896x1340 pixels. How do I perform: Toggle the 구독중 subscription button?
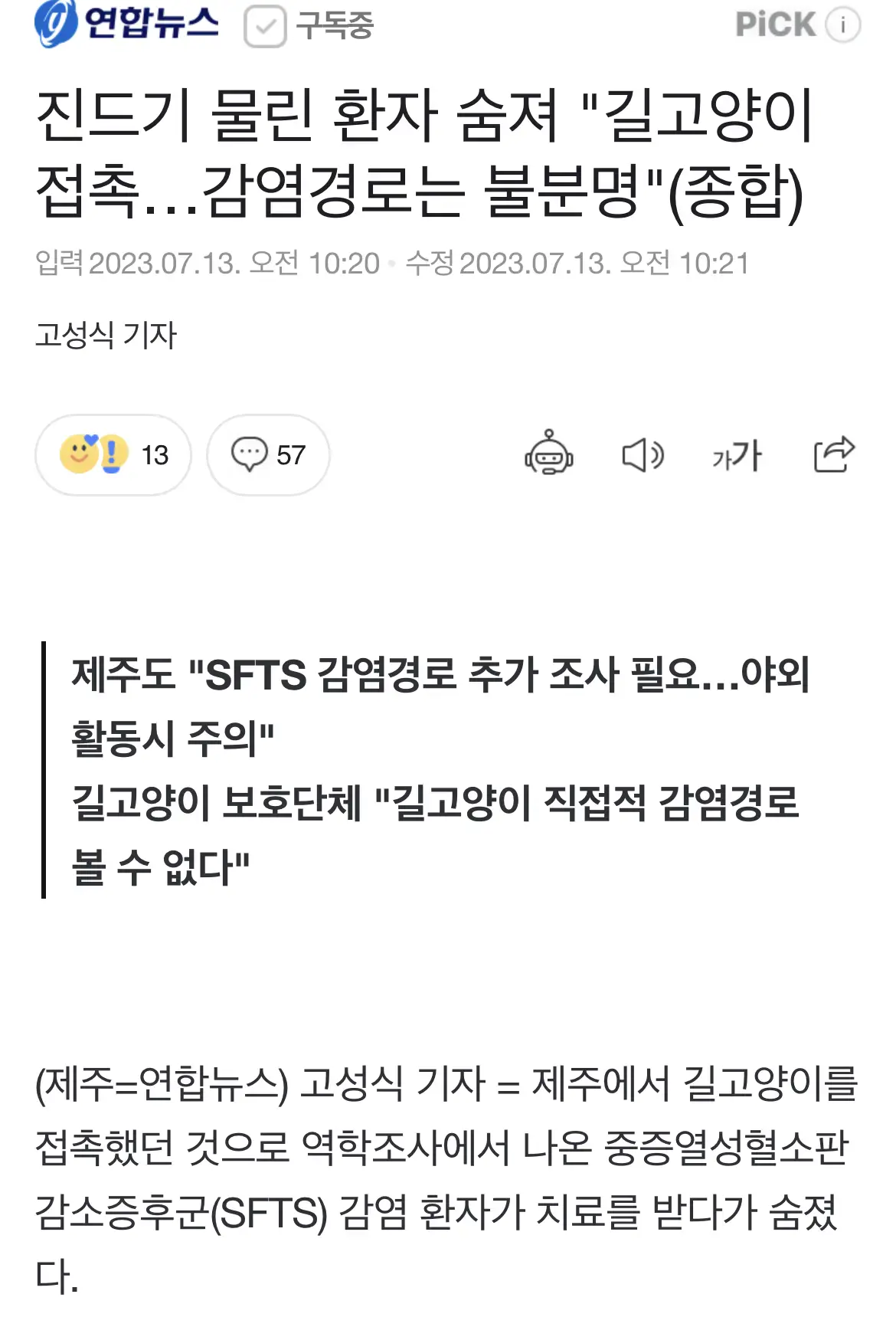point(309,26)
